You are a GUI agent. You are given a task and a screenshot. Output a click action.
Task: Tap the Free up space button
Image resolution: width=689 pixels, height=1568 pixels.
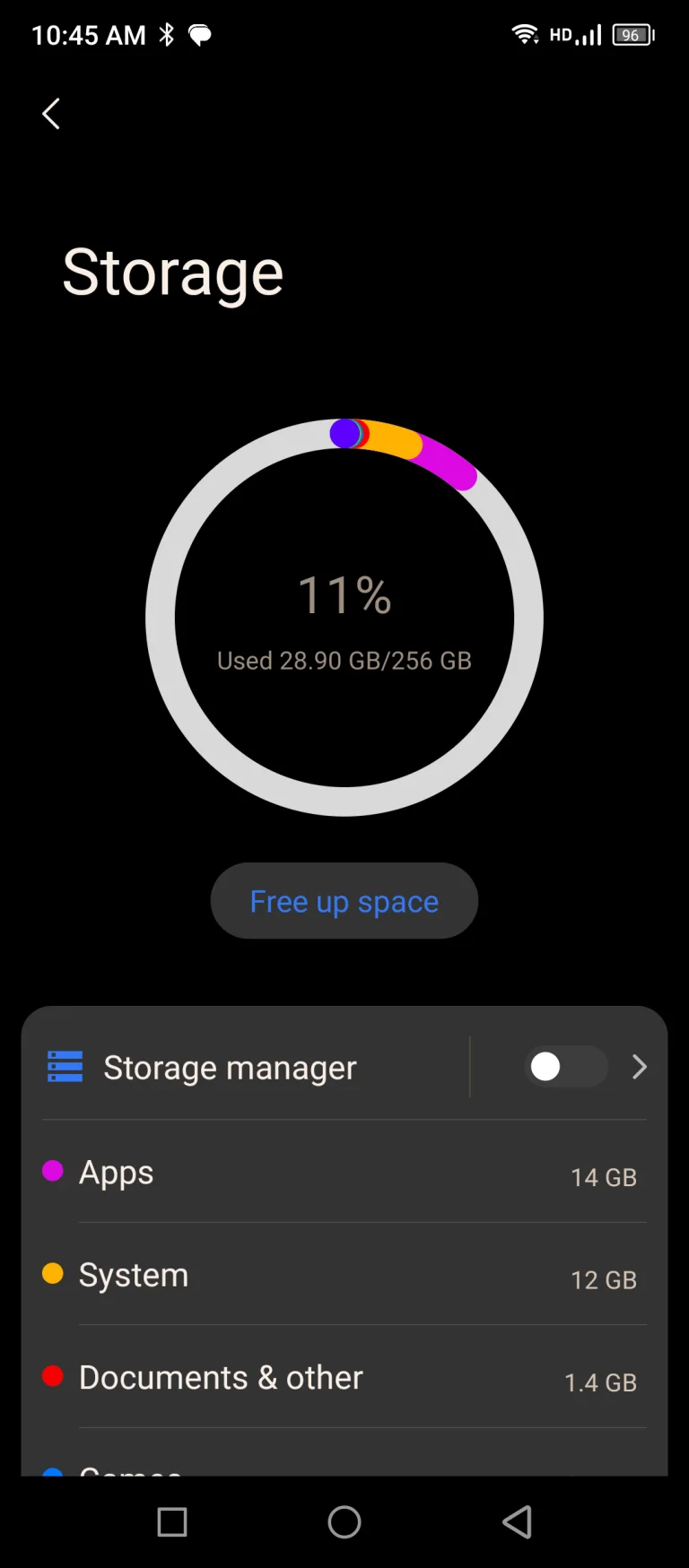pyautogui.click(x=344, y=901)
